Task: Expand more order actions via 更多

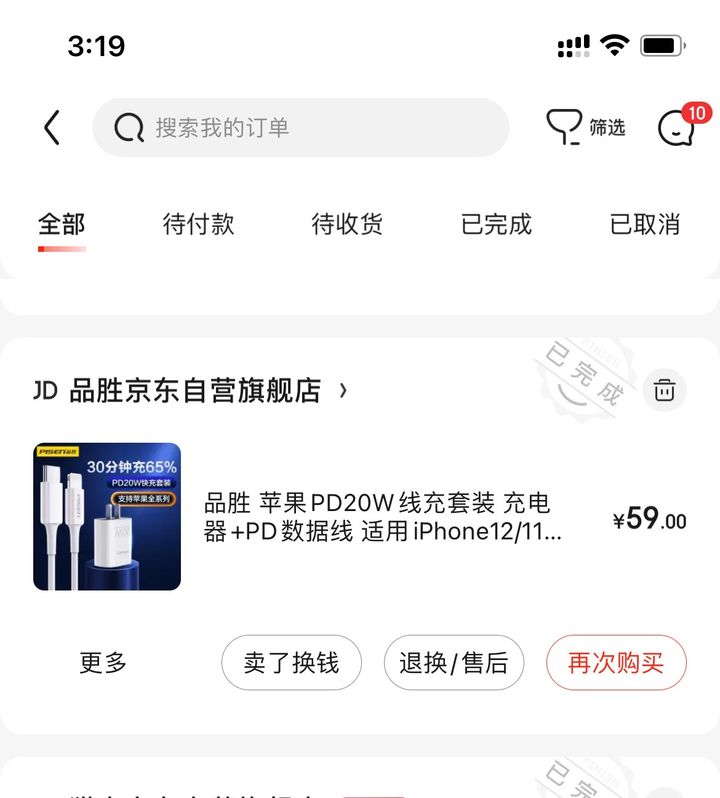Action: 103,662
